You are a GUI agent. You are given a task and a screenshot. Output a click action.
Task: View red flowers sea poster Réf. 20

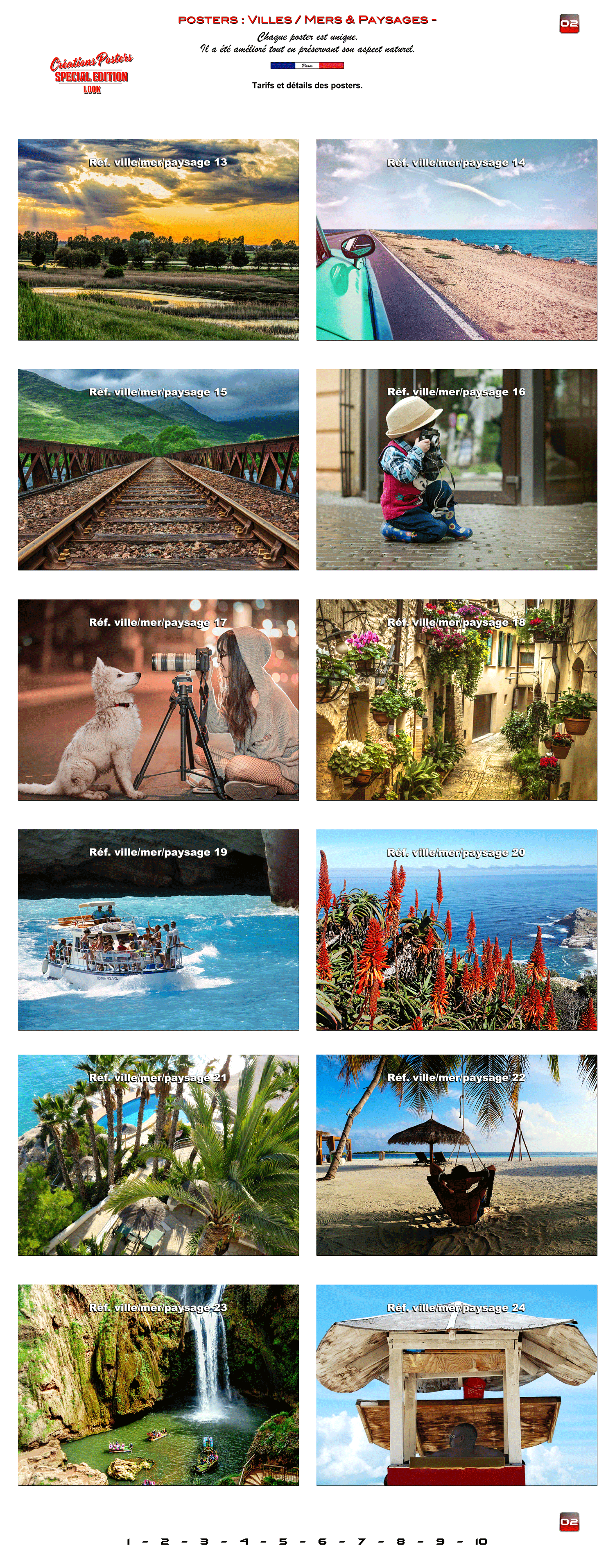click(456, 930)
